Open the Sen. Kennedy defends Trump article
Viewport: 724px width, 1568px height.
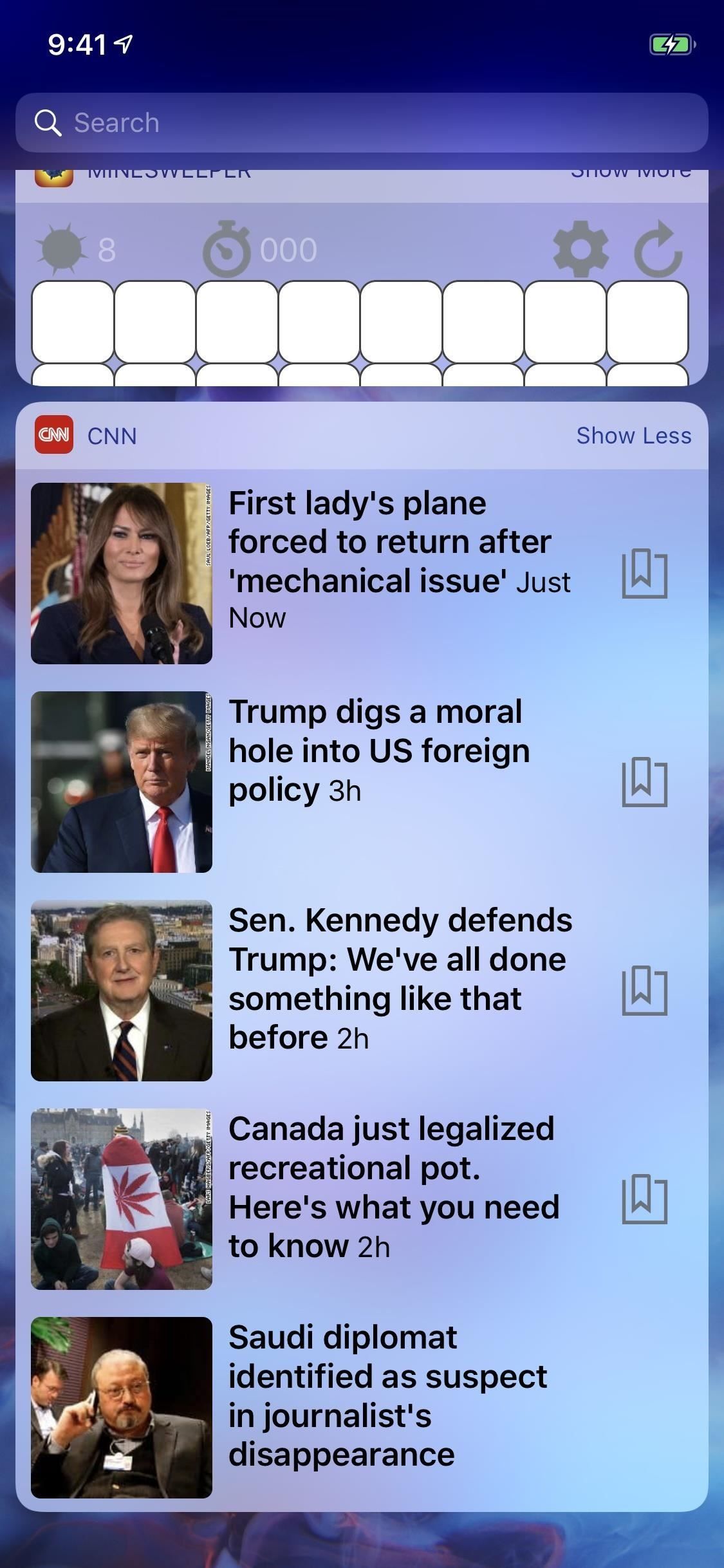click(x=399, y=978)
